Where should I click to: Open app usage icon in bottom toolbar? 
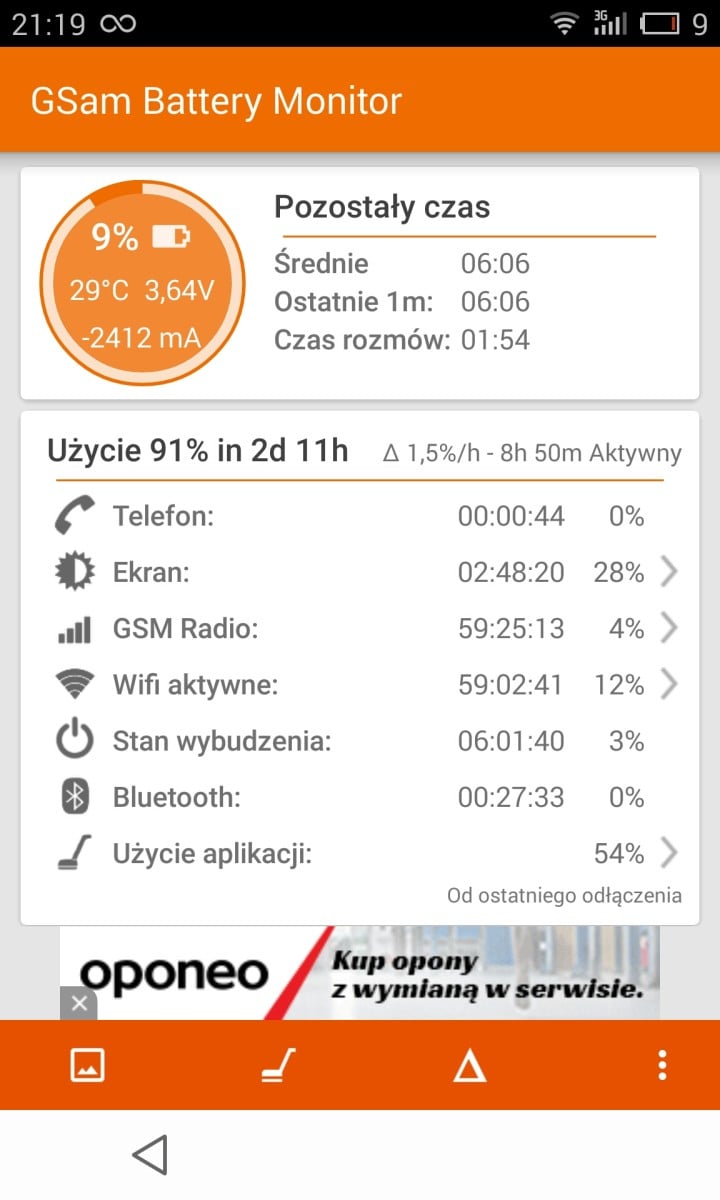[274, 1066]
